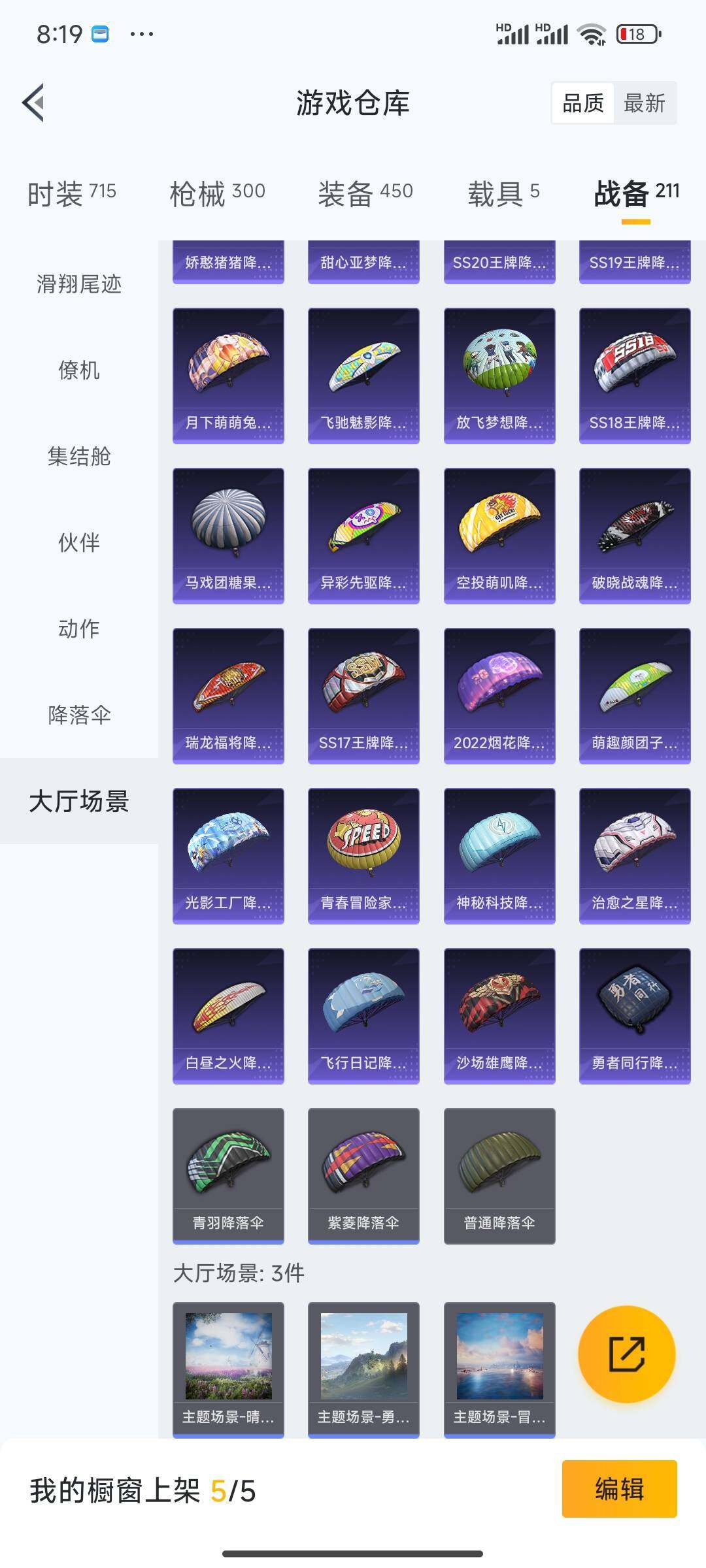The width and height of the screenshot is (706, 1568).
Task: Select the 大厅场景 sidebar filter
Action: pos(78,802)
